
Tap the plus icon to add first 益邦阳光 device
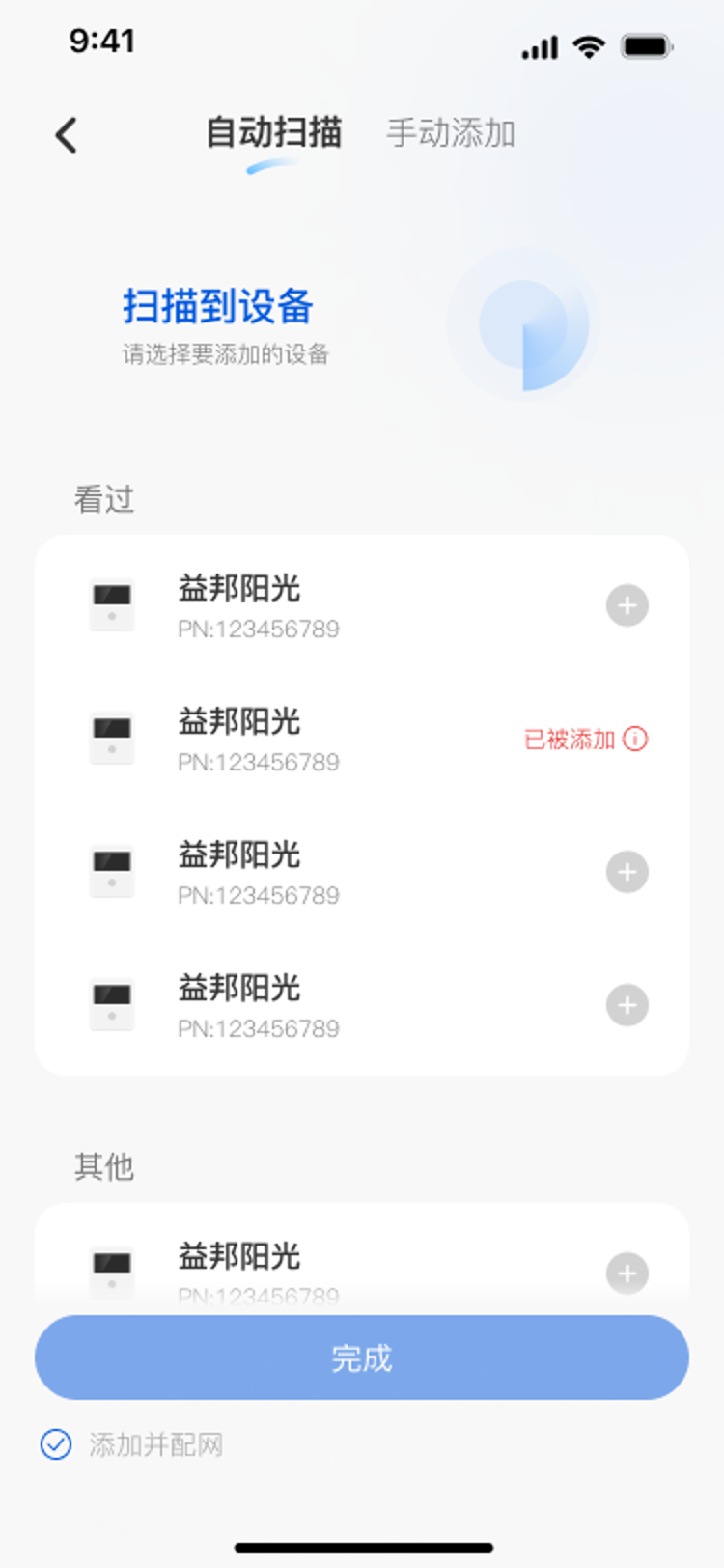coord(627,605)
